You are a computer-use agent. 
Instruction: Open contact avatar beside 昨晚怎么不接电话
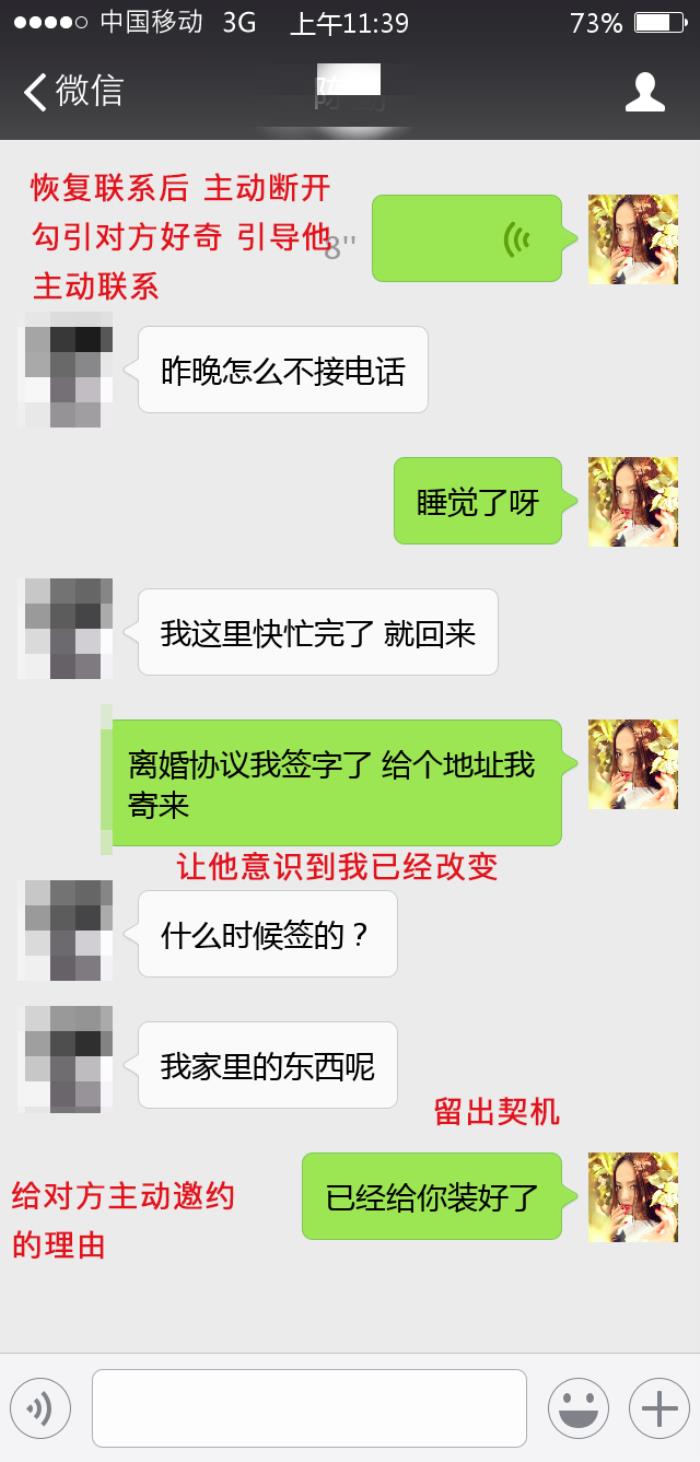(x=65, y=371)
